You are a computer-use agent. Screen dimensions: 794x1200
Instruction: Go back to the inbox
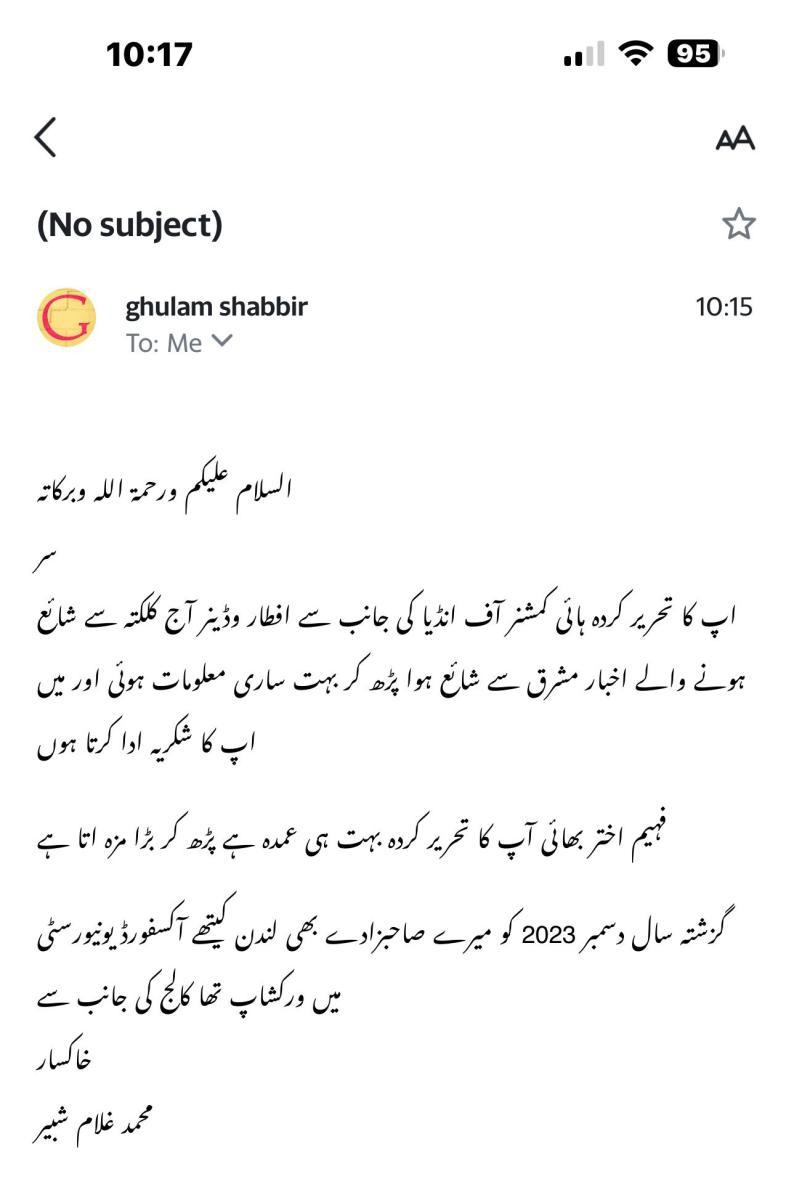pyautogui.click(x=46, y=137)
